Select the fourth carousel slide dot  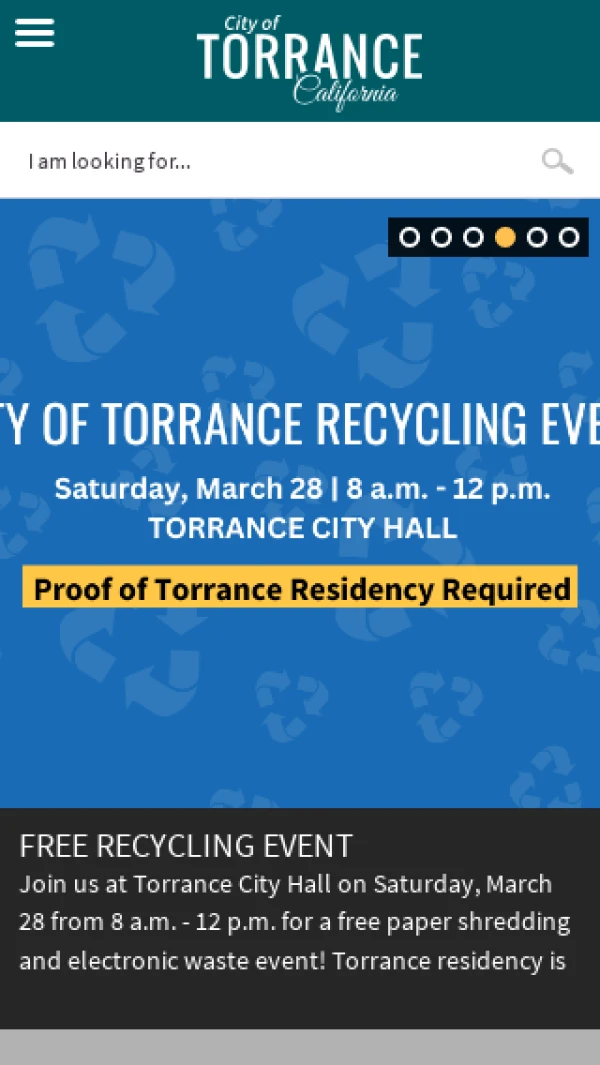(505, 237)
